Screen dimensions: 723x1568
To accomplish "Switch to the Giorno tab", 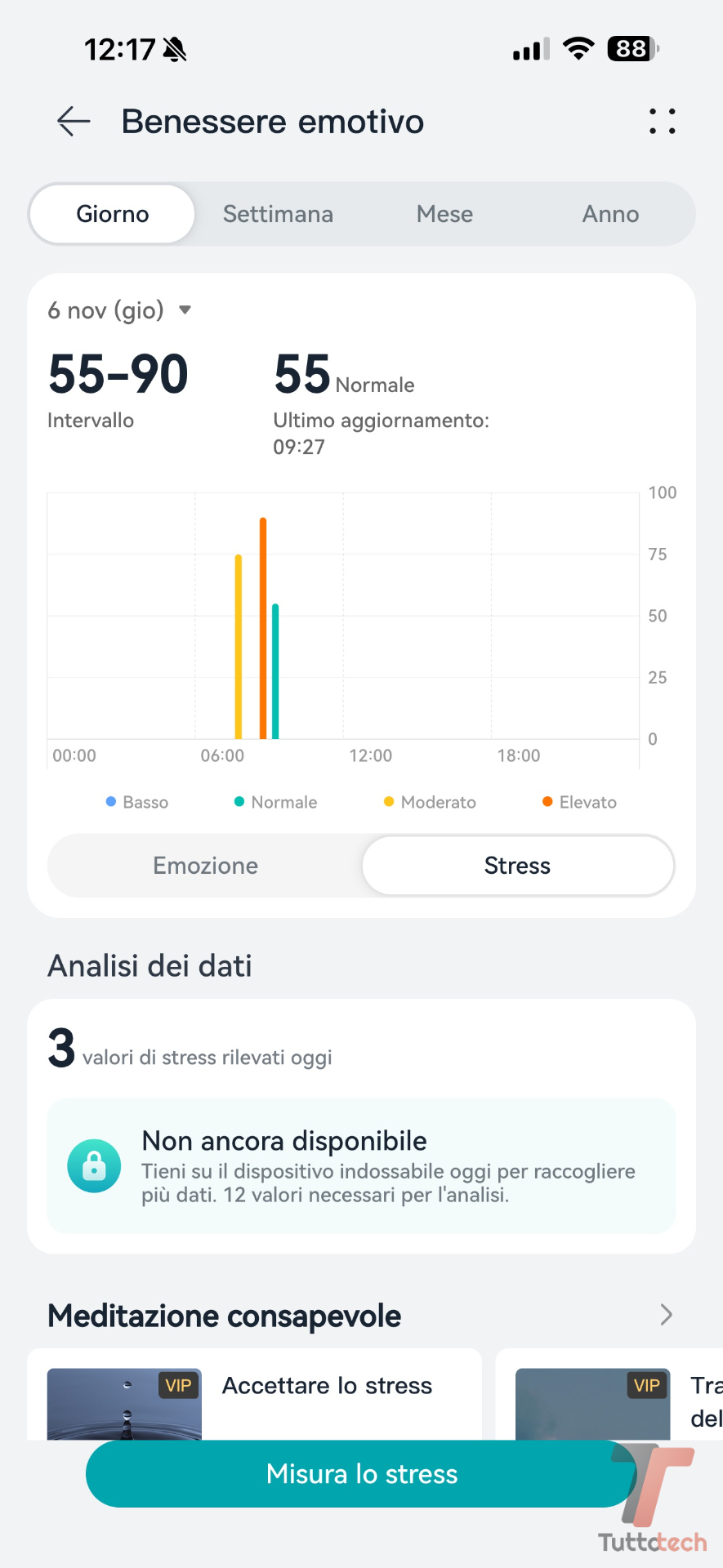I will [x=113, y=214].
